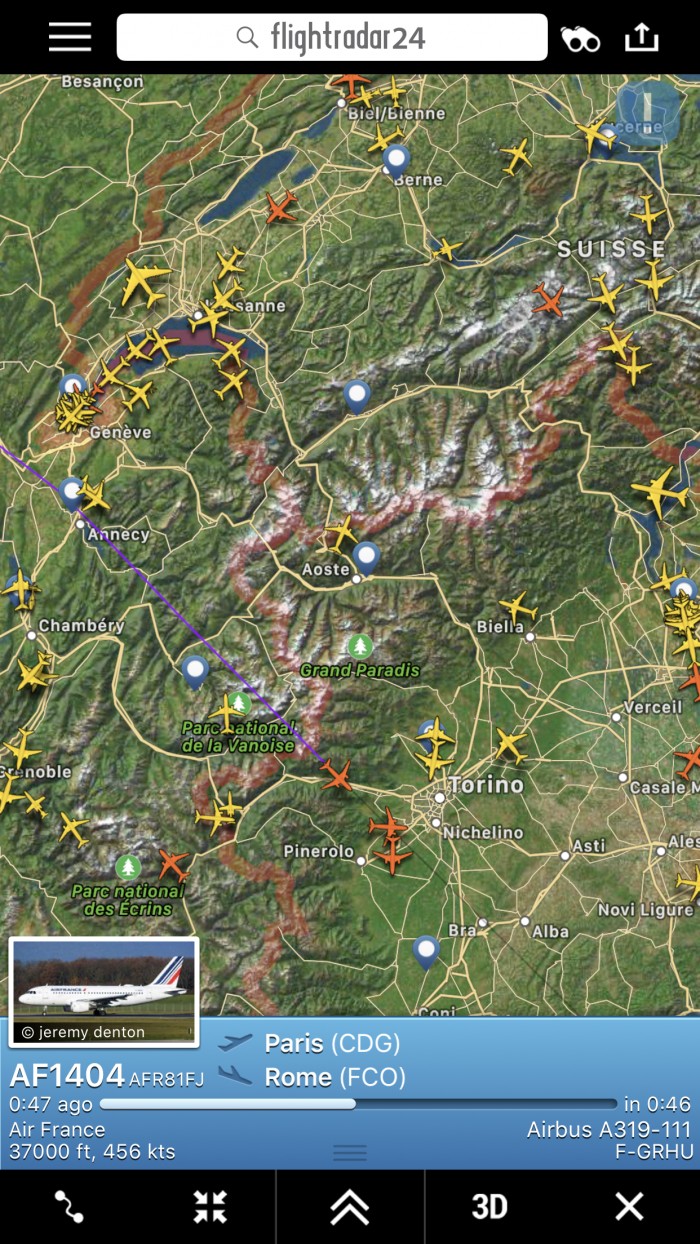Tap the flightradar24 search field
The image size is (700, 1244).
point(332,38)
